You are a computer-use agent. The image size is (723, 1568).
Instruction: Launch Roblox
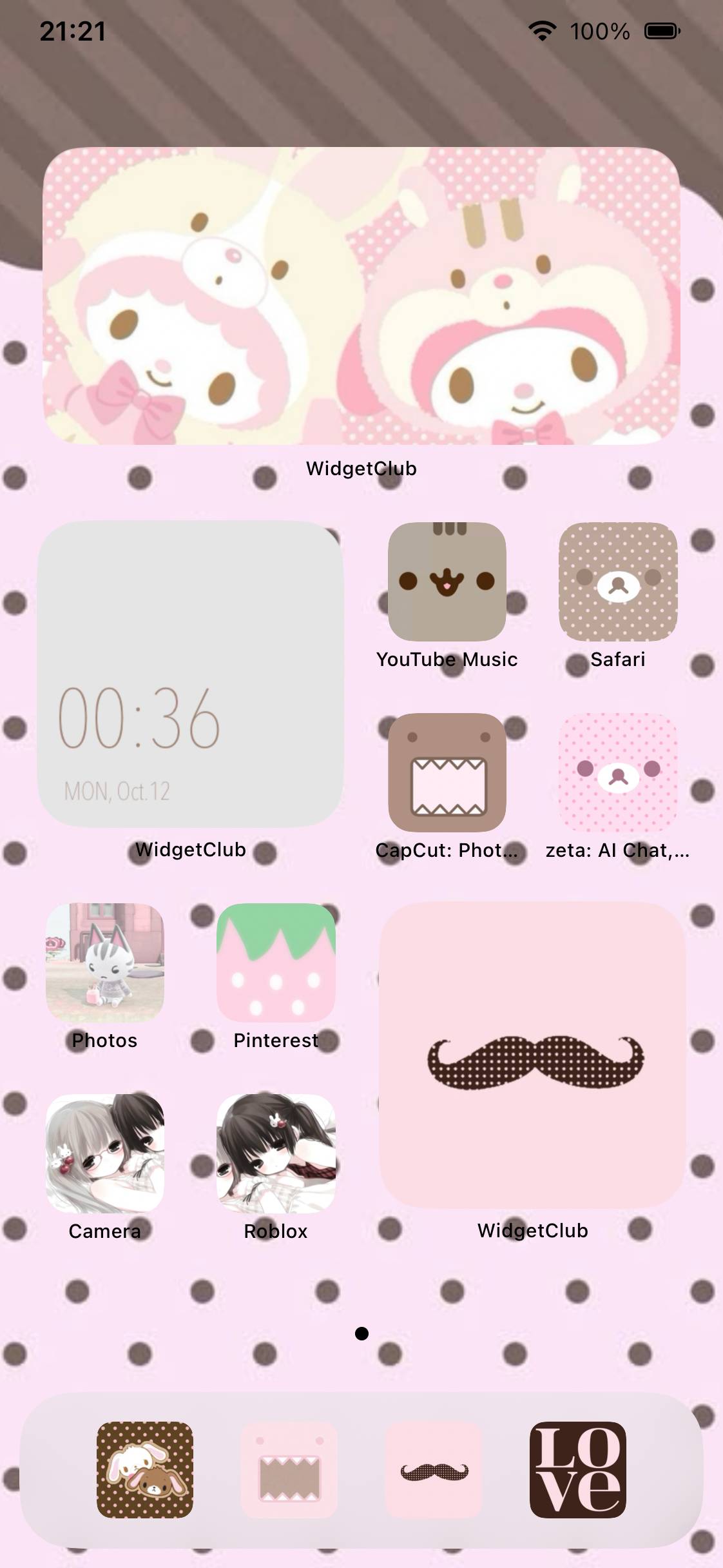click(x=276, y=1153)
